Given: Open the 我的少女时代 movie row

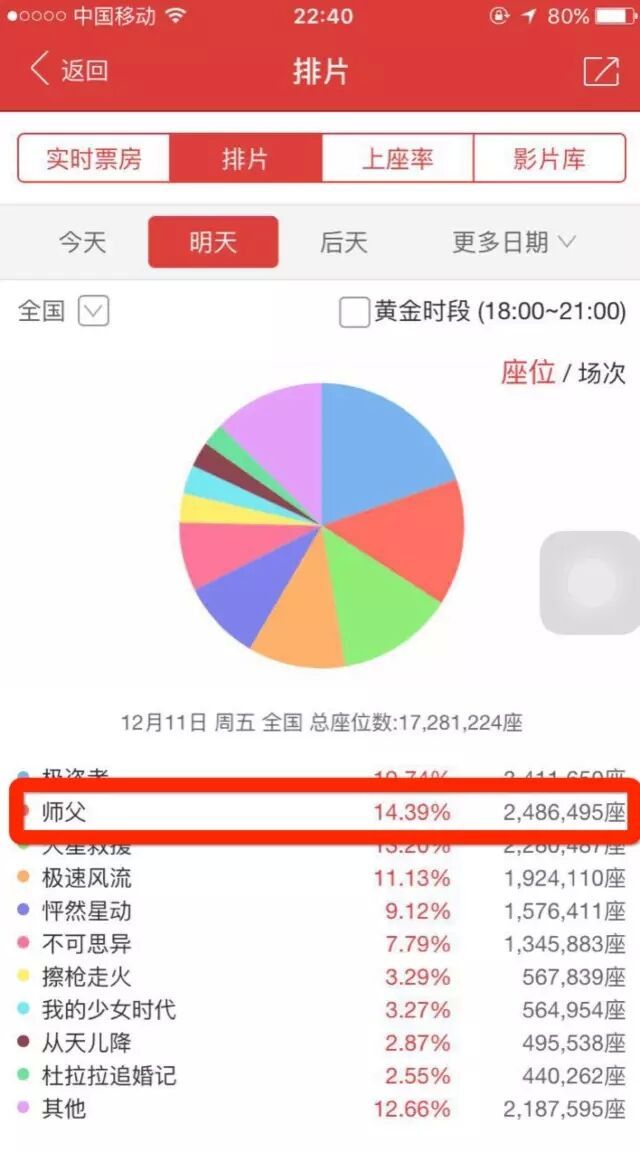Looking at the screenshot, I should (x=320, y=1009).
